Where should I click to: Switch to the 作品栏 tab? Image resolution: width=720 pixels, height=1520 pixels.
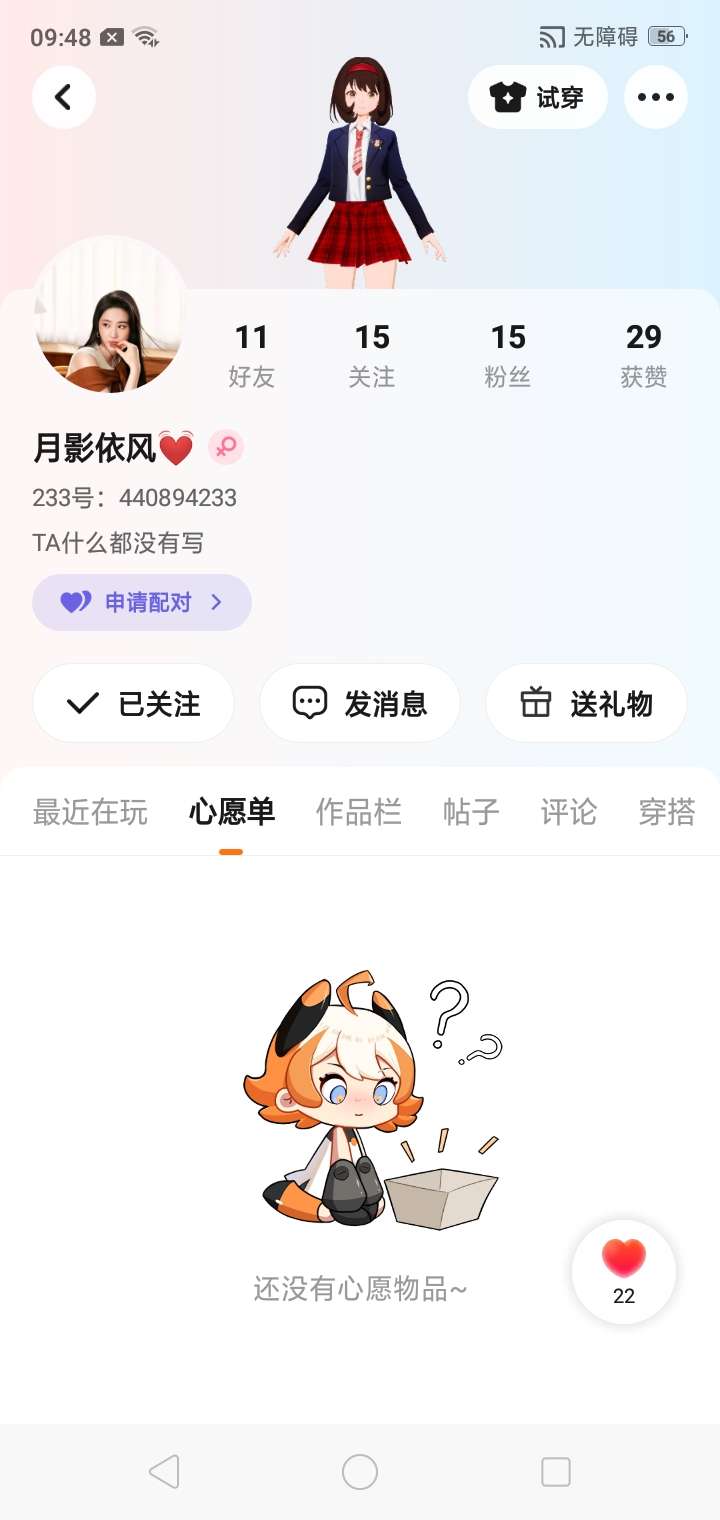coord(358,812)
